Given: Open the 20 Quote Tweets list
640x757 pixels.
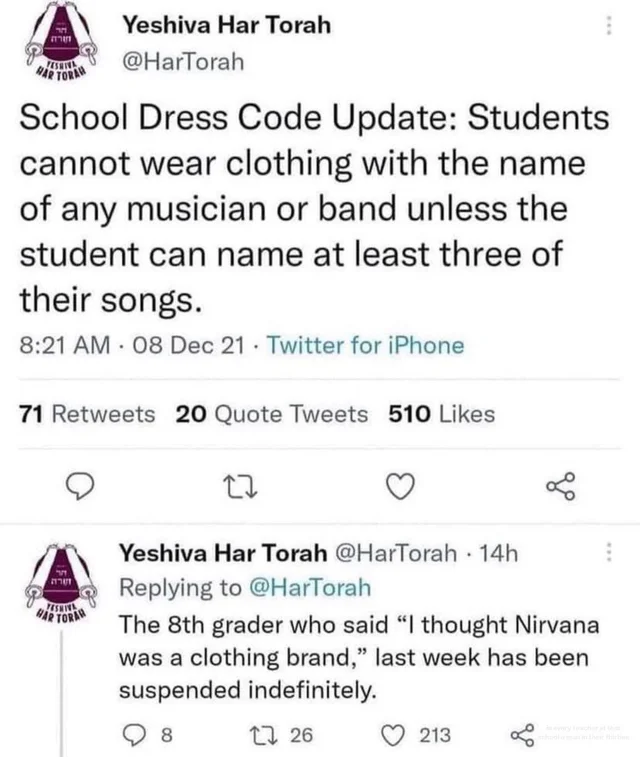Looking at the screenshot, I should point(271,413).
